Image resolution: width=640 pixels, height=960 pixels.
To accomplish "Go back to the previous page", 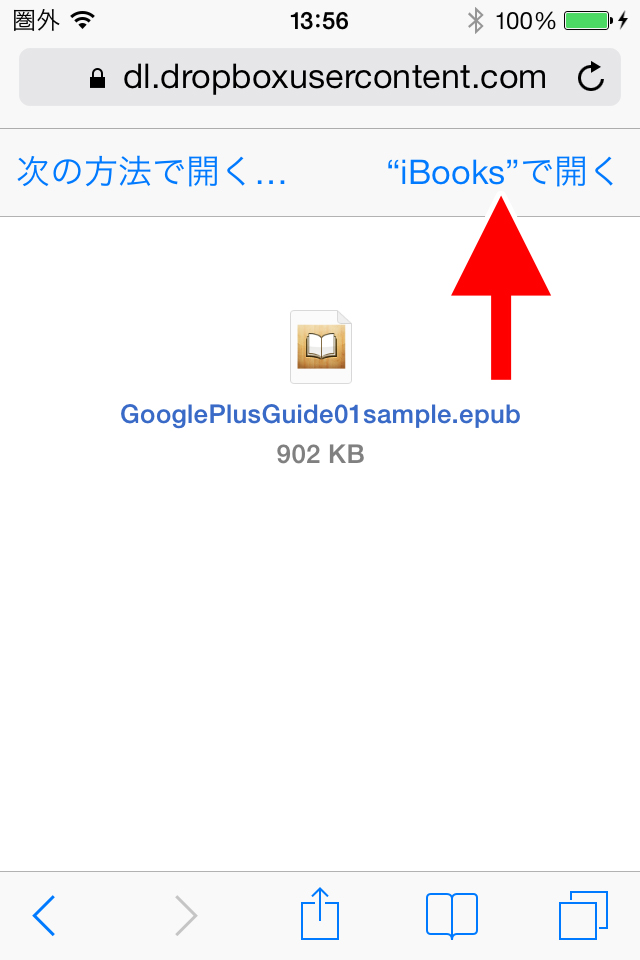I will 43,915.
